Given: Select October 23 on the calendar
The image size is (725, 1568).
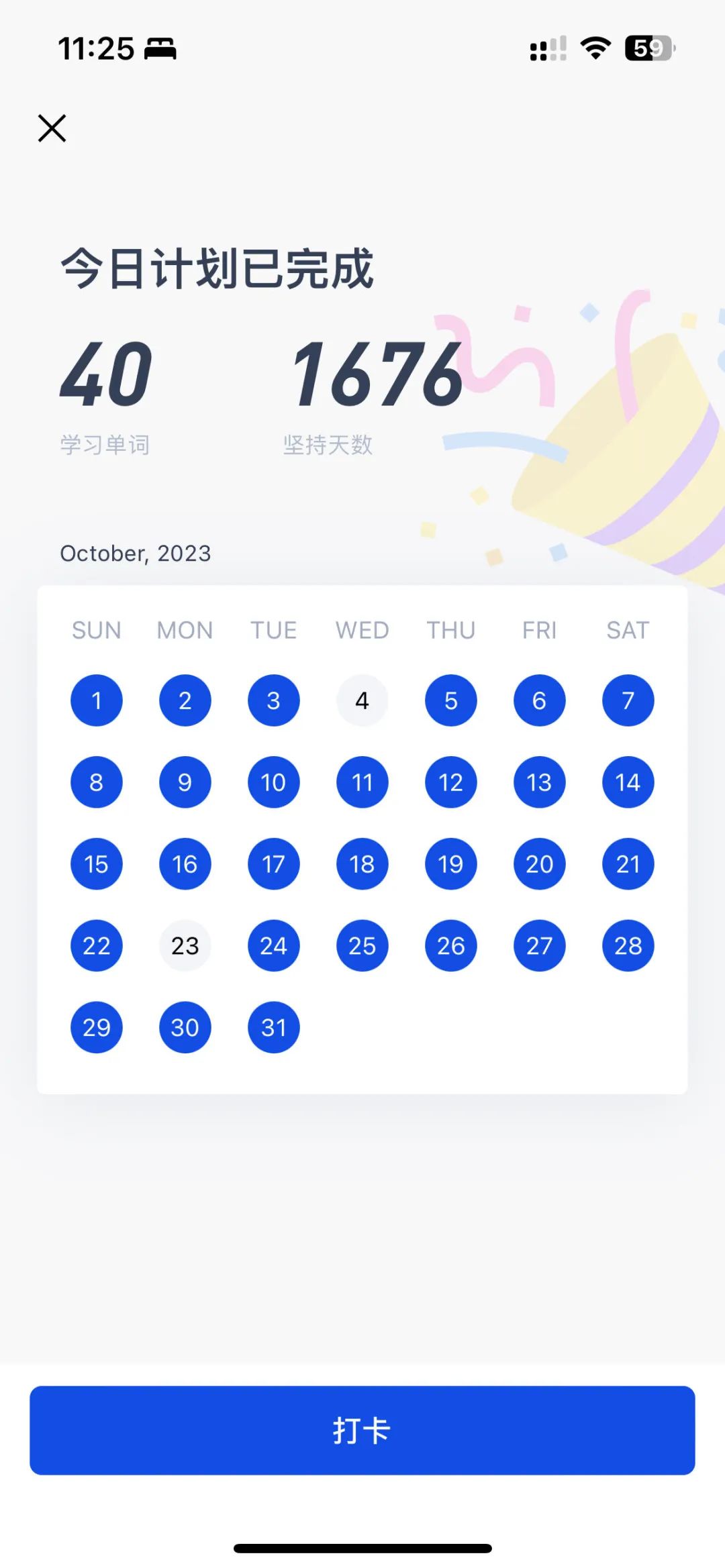Looking at the screenshot, I should [x=185, y=945].
